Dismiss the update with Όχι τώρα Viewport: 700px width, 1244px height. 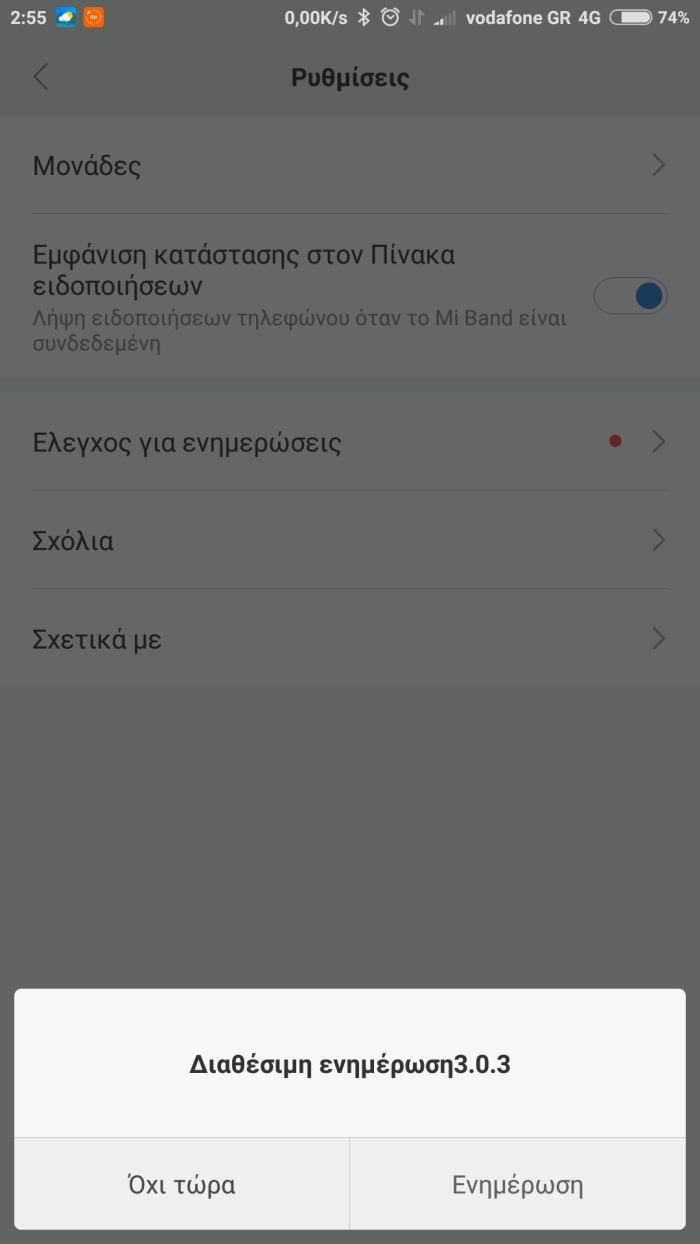tap(182, 1185)
